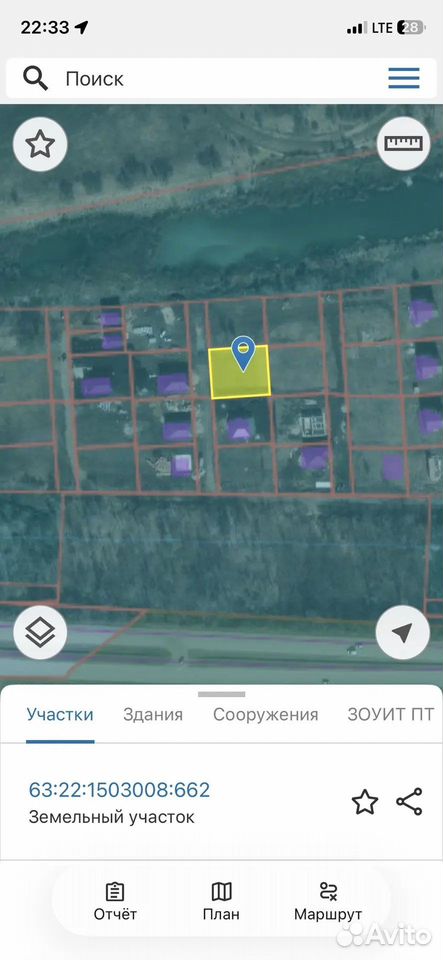Center map on my location
The image size is (443, 960).
(x=403, y=633)
